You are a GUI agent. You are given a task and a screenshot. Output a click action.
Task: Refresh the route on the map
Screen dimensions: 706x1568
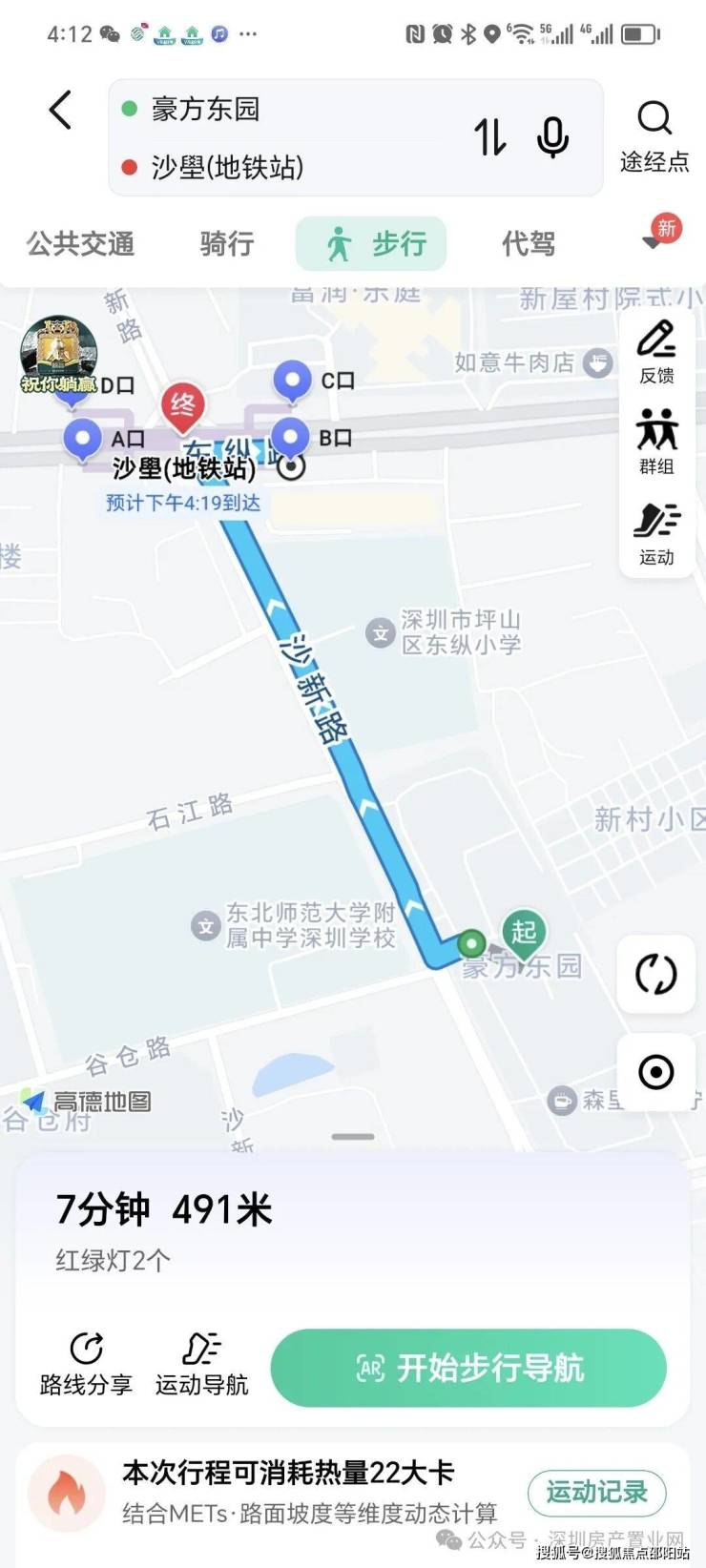click(x=655, y=975)
